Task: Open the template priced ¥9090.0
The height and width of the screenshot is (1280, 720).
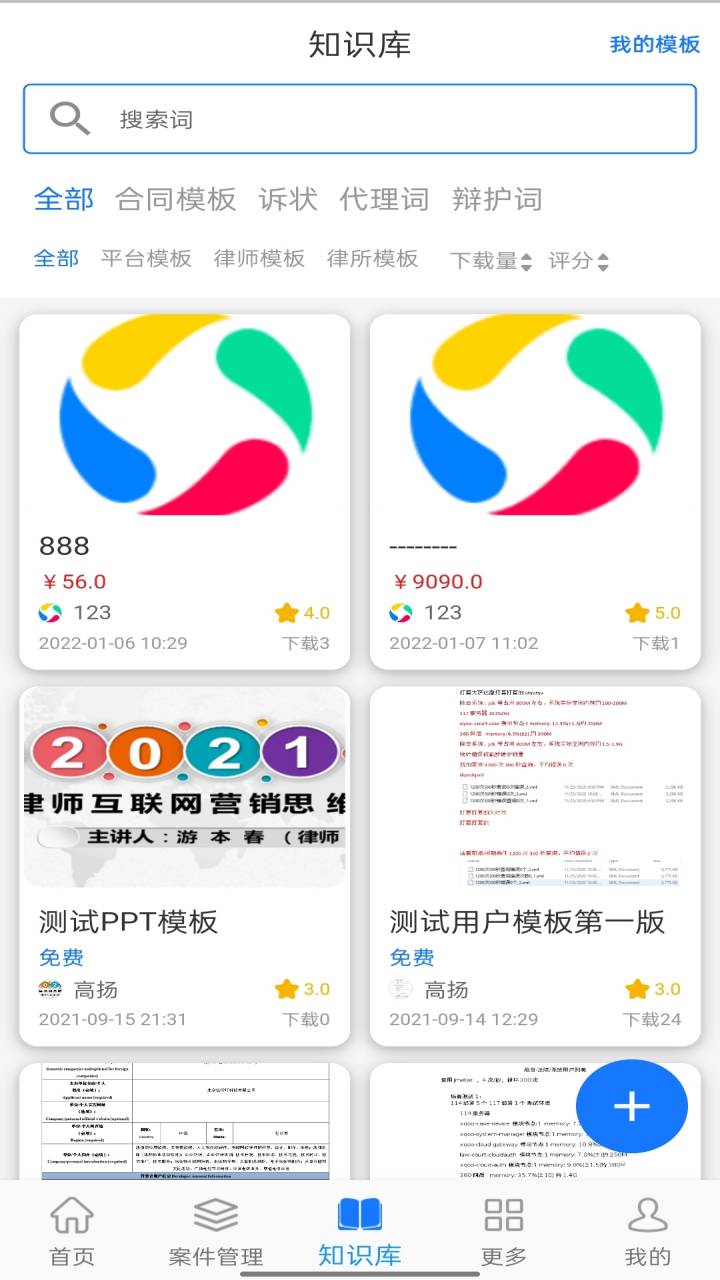Action: click(535, 492)
